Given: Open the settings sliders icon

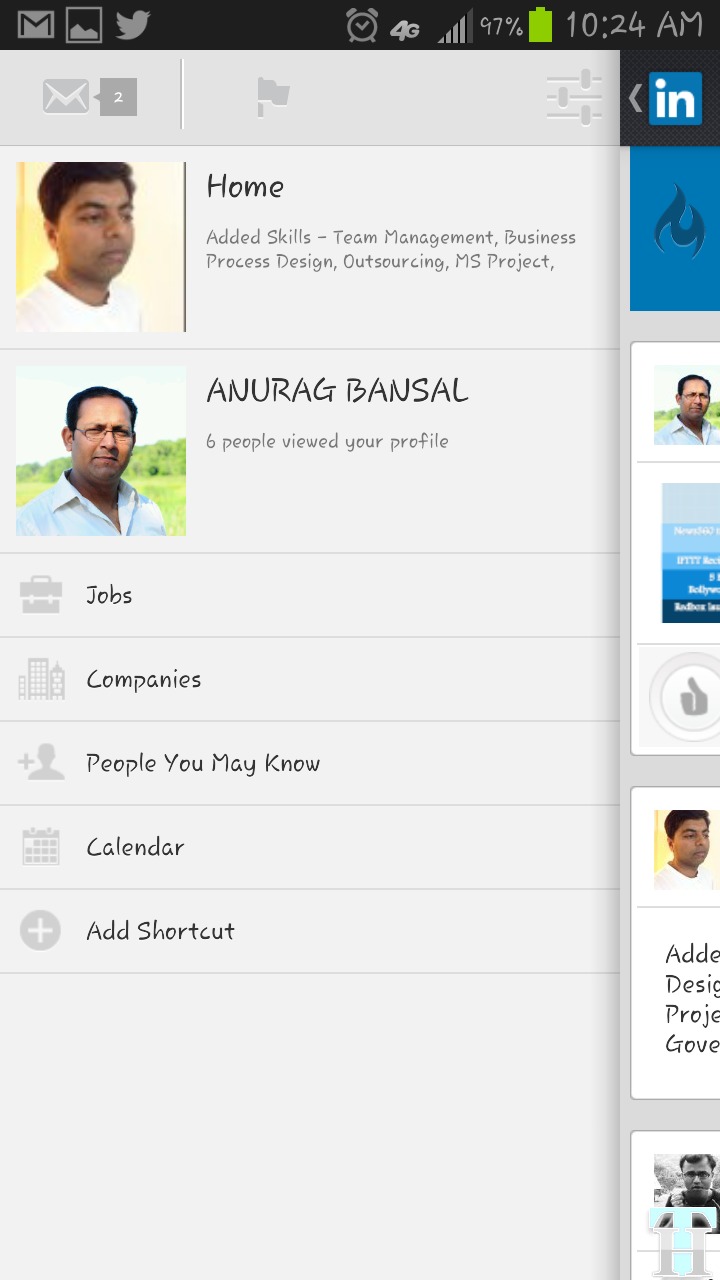Looking at the screenshot, I should (x=574, y=97).
